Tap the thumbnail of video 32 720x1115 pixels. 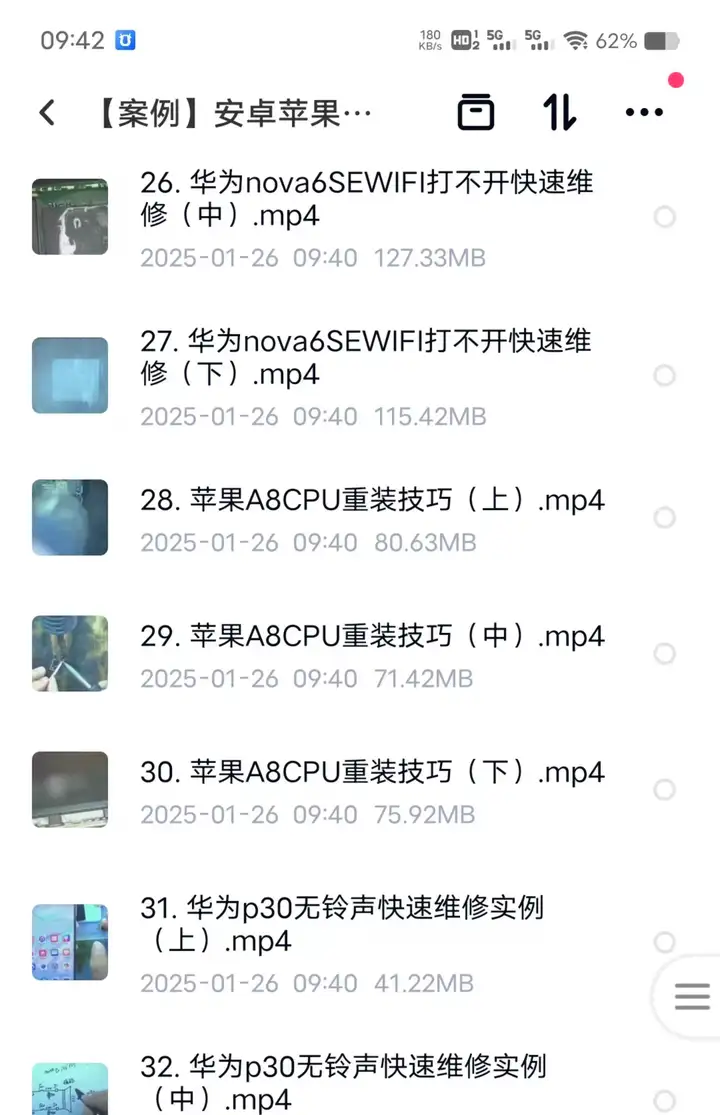tap(69, 1085)
